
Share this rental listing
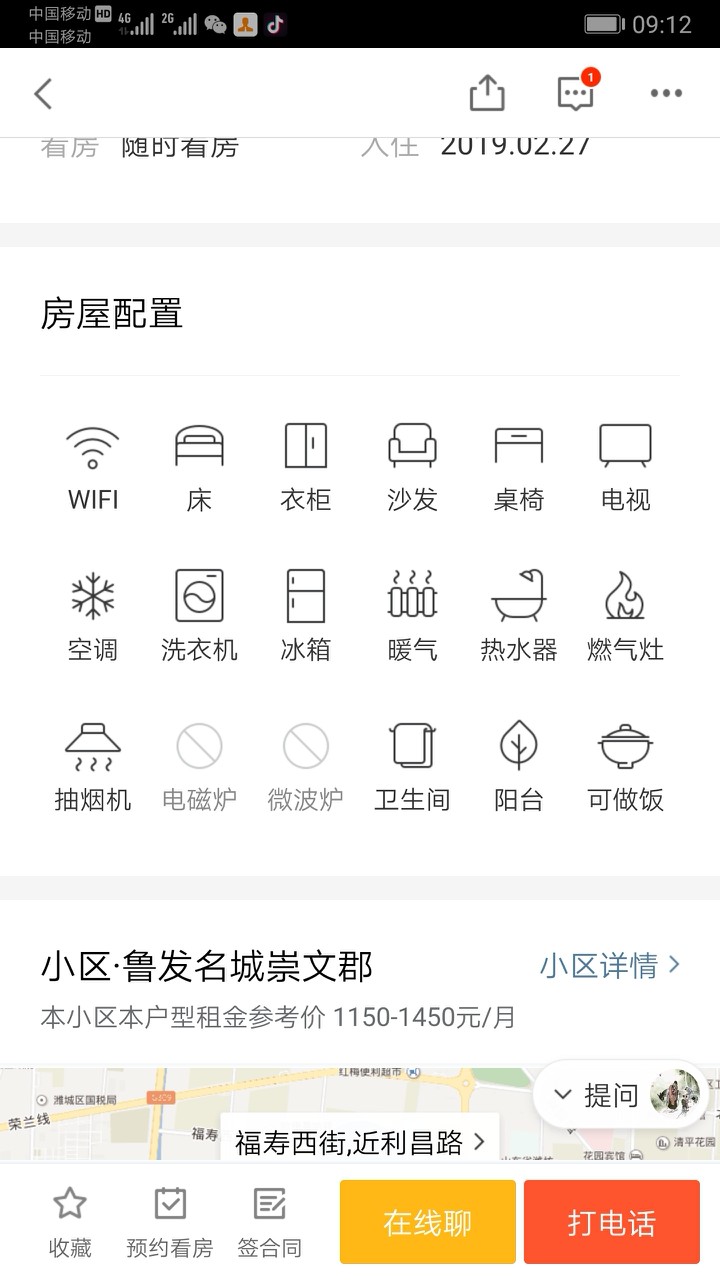487,94
